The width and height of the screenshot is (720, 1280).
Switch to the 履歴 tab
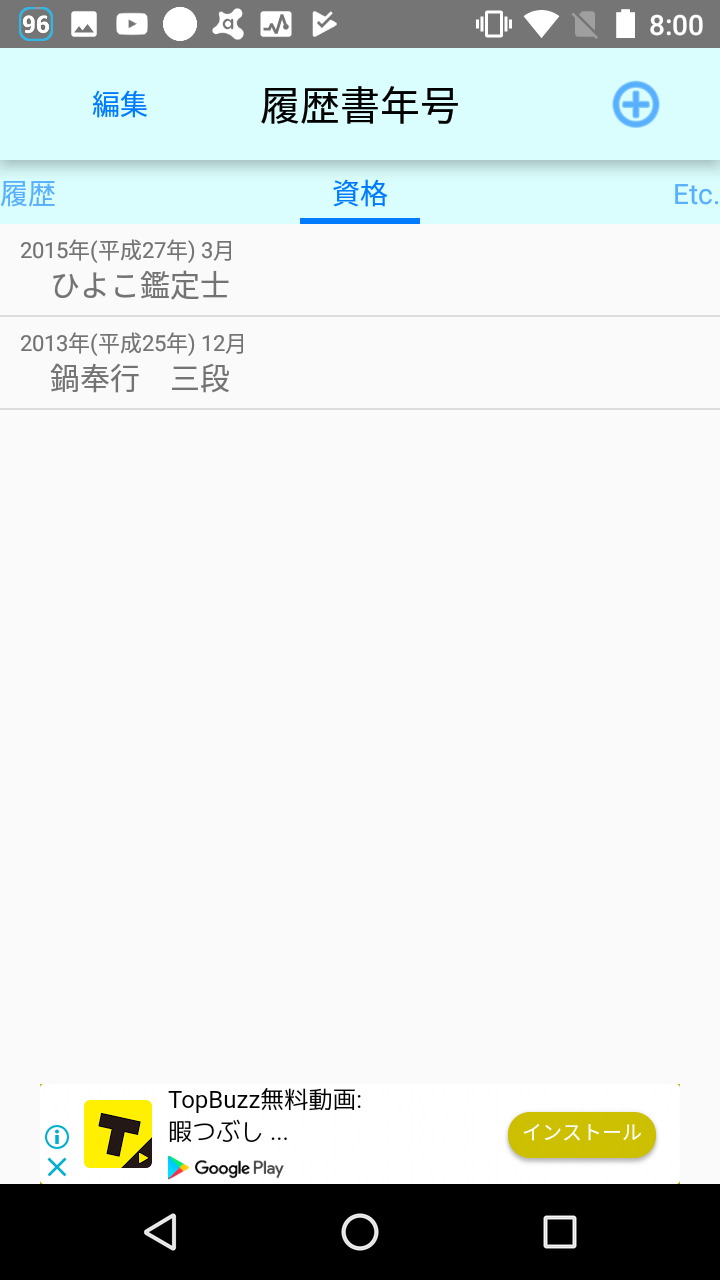pyautogui.click(x=28, y=194)
